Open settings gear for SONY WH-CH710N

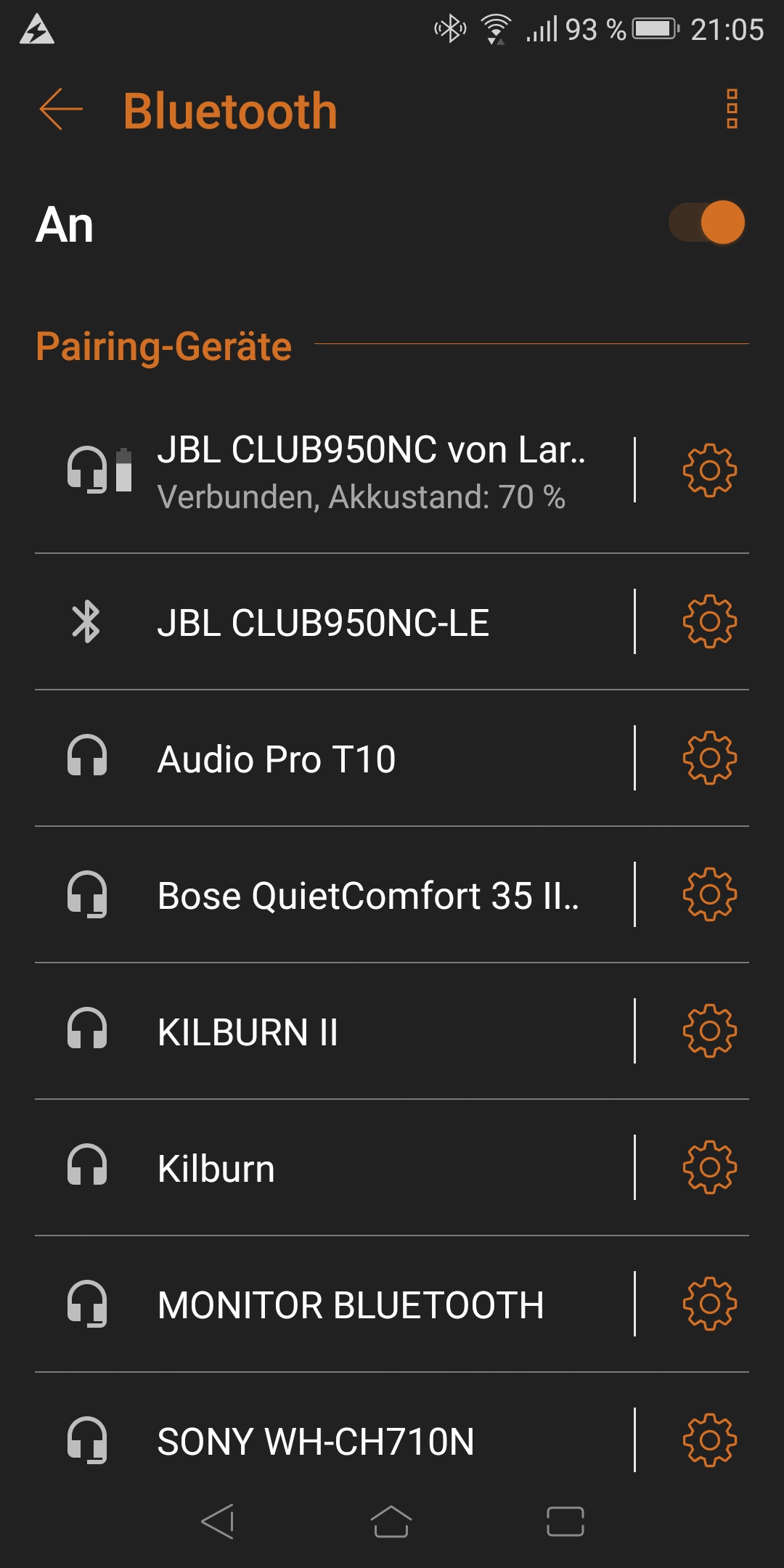[709, 1440]
